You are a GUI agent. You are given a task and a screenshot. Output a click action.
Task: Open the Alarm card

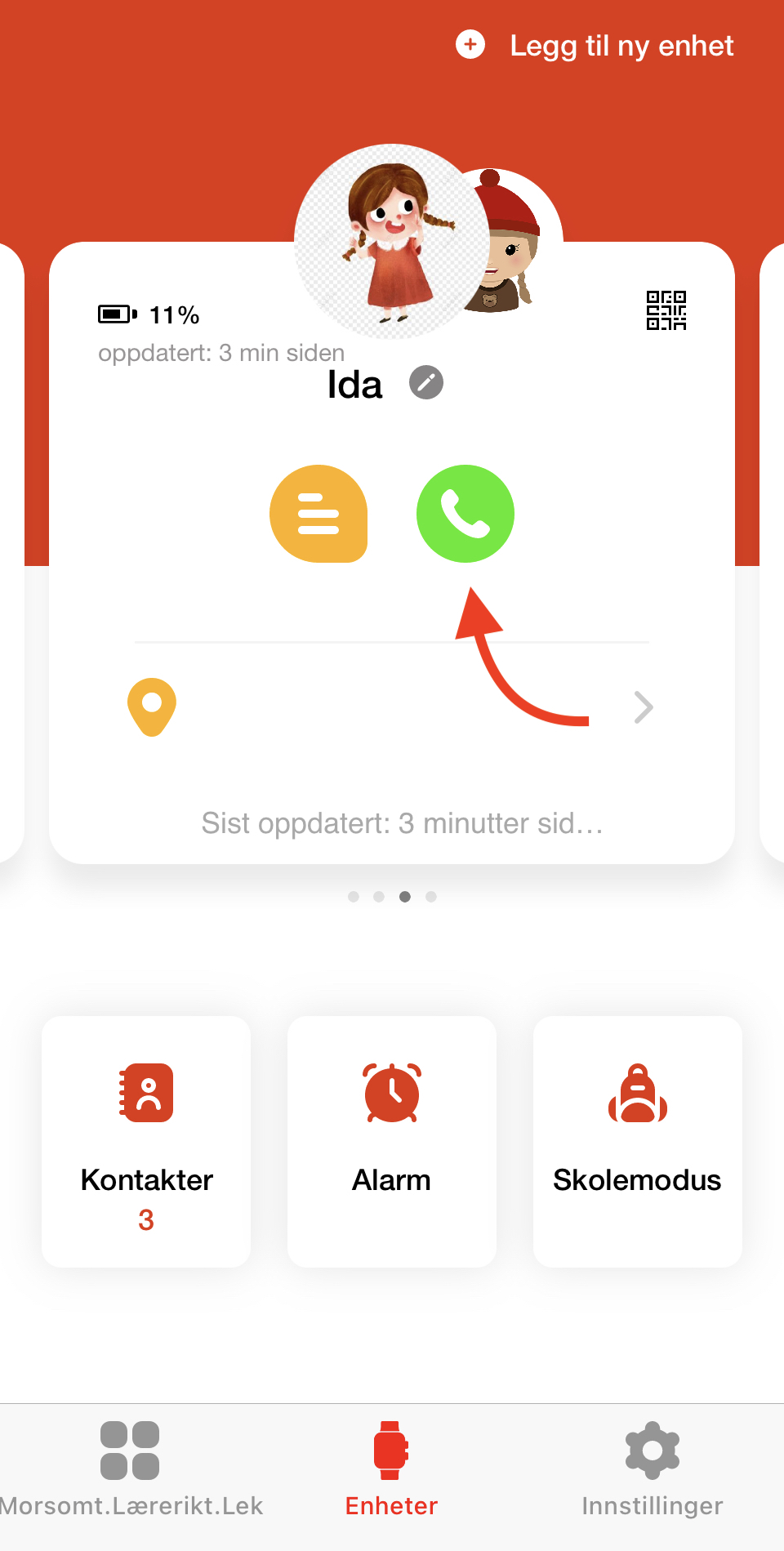[x=392, y=1141]
